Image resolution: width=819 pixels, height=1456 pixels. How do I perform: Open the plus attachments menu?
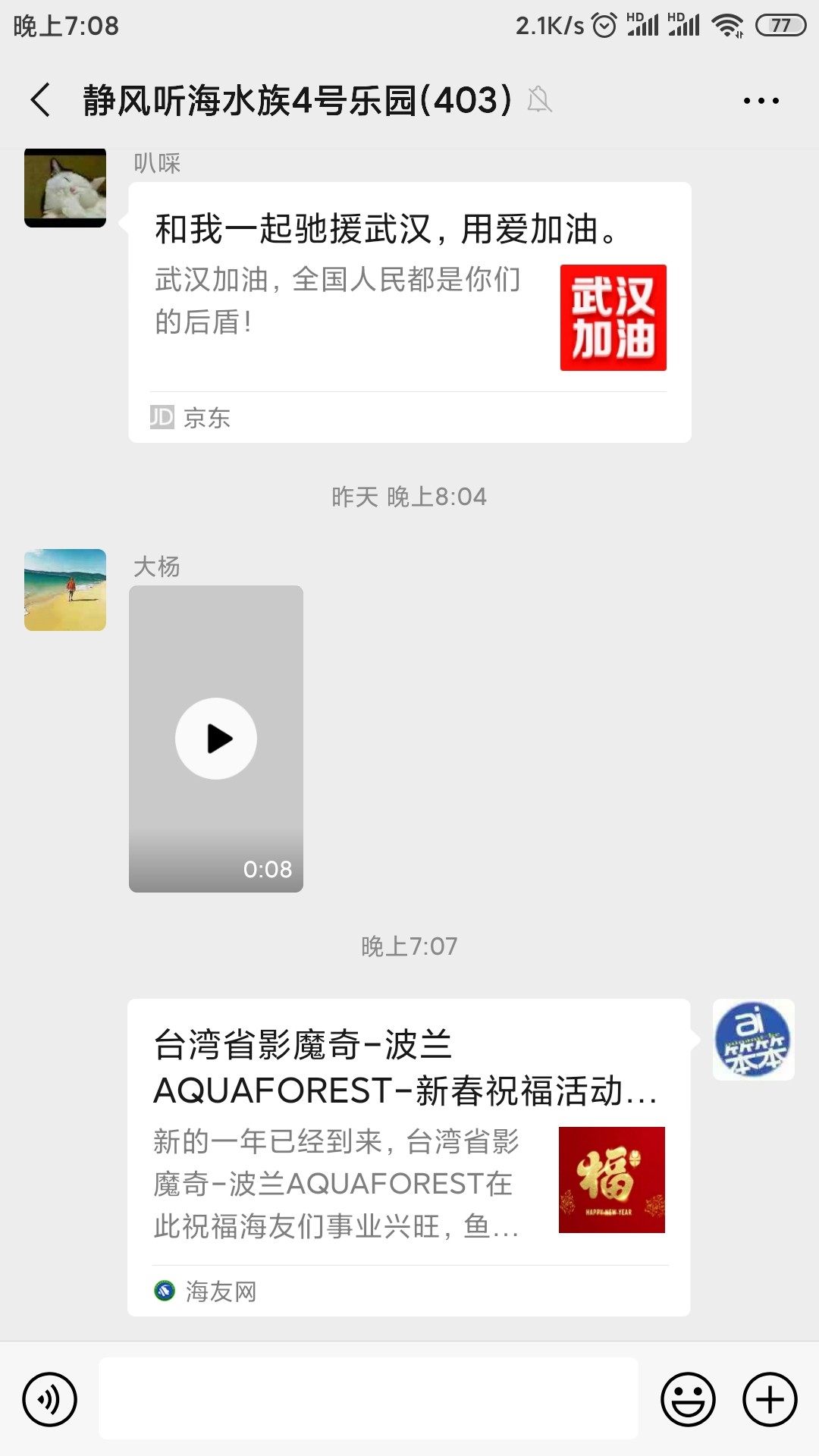(x=770, y=1399)
